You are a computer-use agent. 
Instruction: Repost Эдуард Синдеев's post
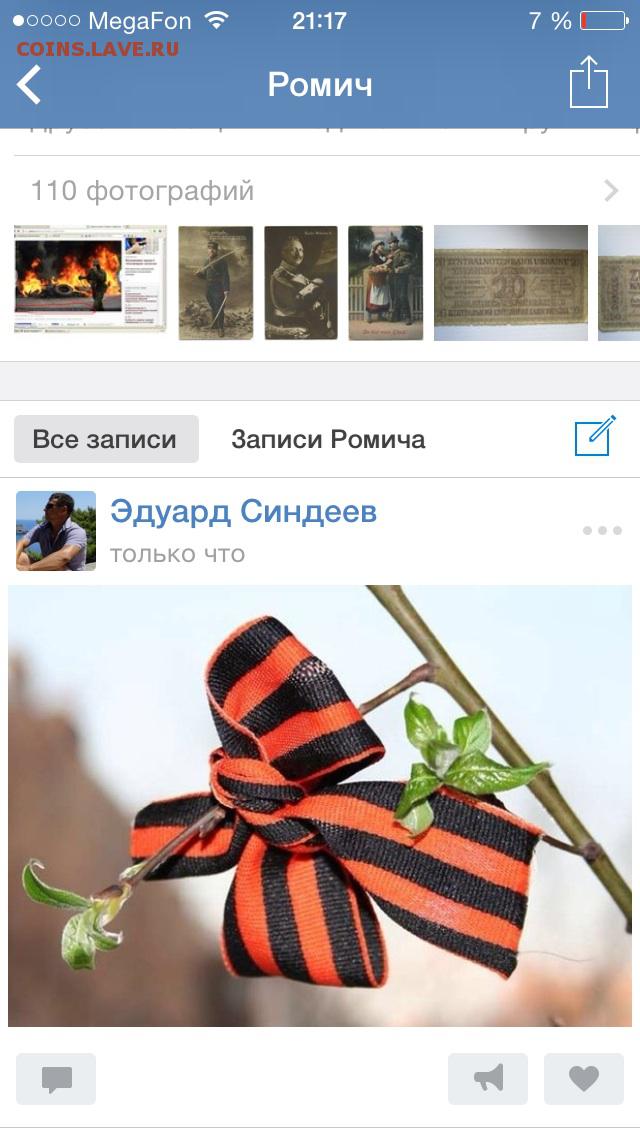[488, 1079]
